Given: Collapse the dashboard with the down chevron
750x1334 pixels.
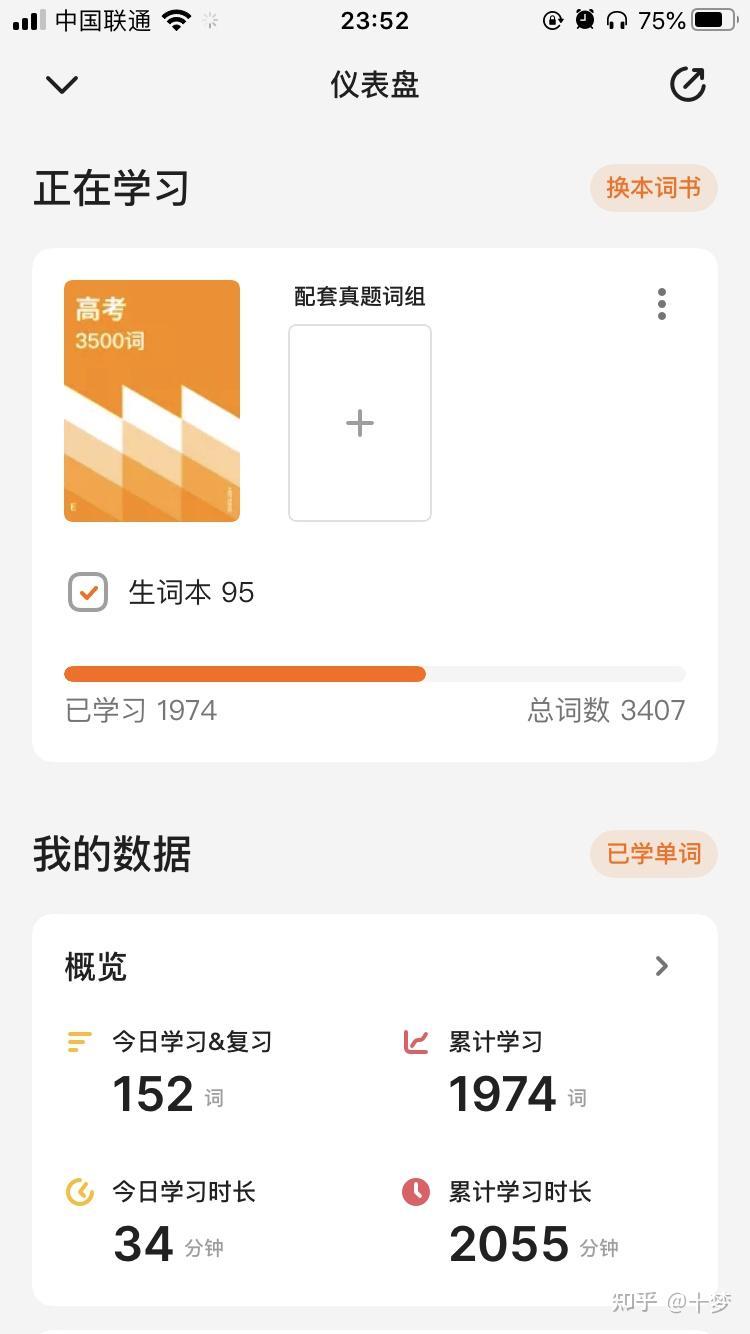Looking at the screenshot, I should (x=62, y=85).
